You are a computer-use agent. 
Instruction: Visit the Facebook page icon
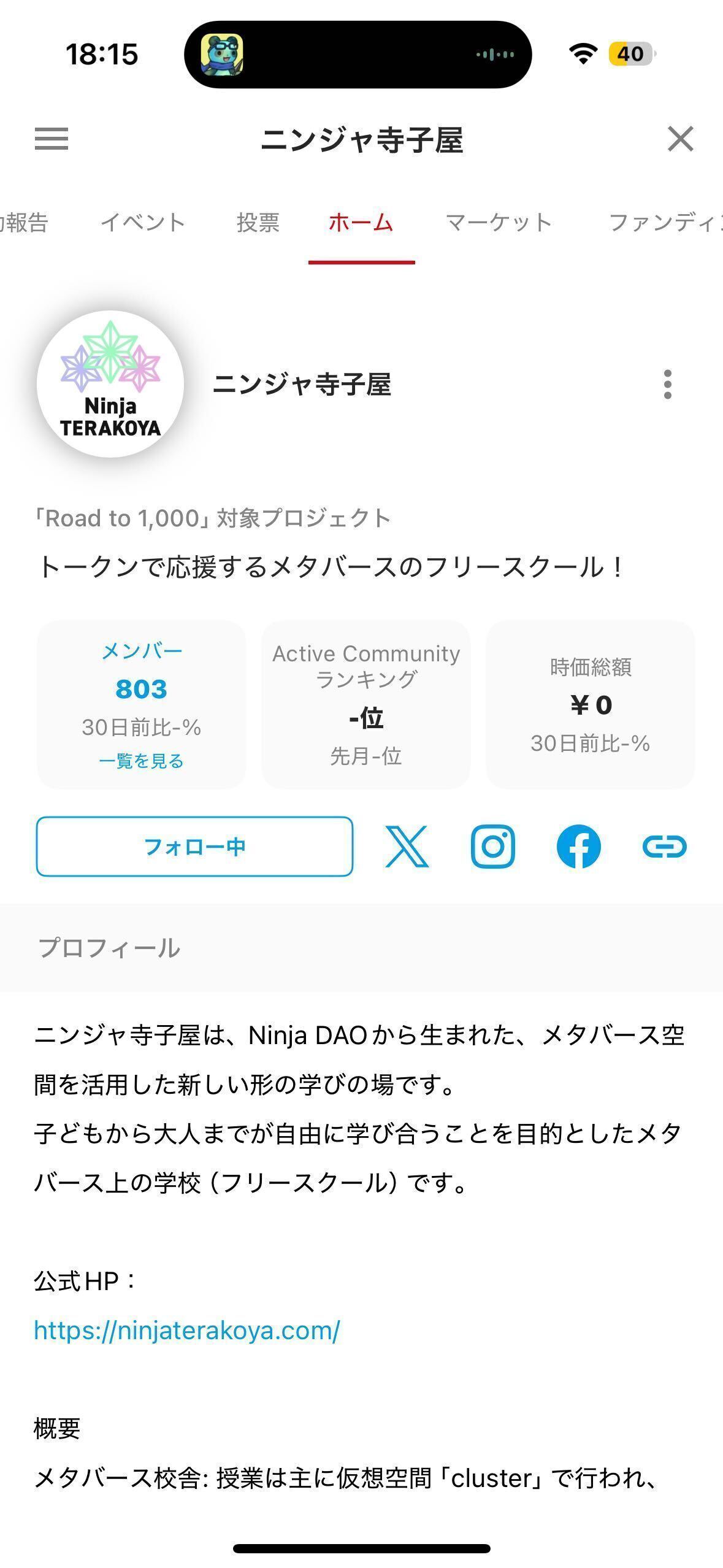click(578, 847)
